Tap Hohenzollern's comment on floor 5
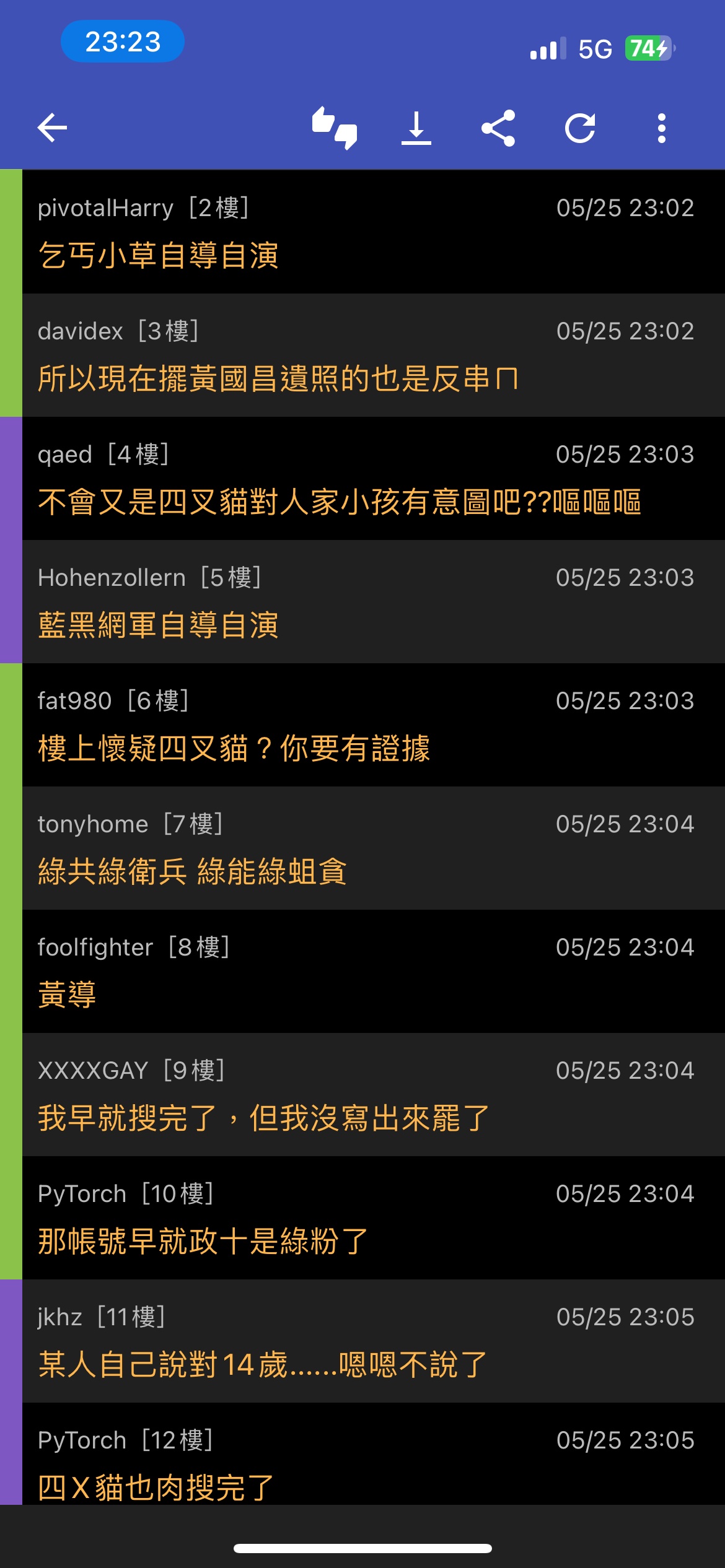The height and width of the screenshot is (1568, 725). tap(374, 601)
